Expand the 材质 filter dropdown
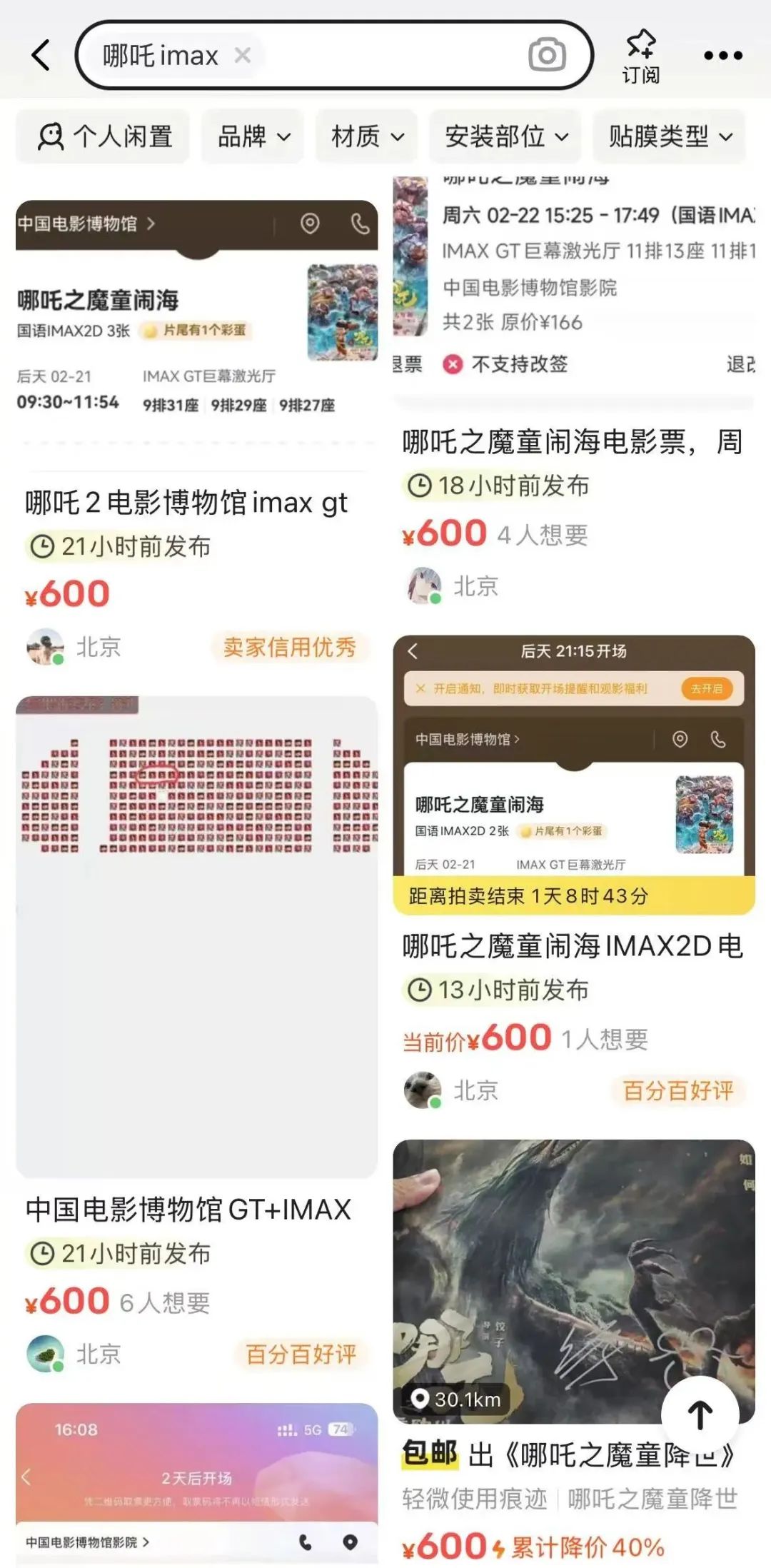771x1568 pixels. coord(367,136)
